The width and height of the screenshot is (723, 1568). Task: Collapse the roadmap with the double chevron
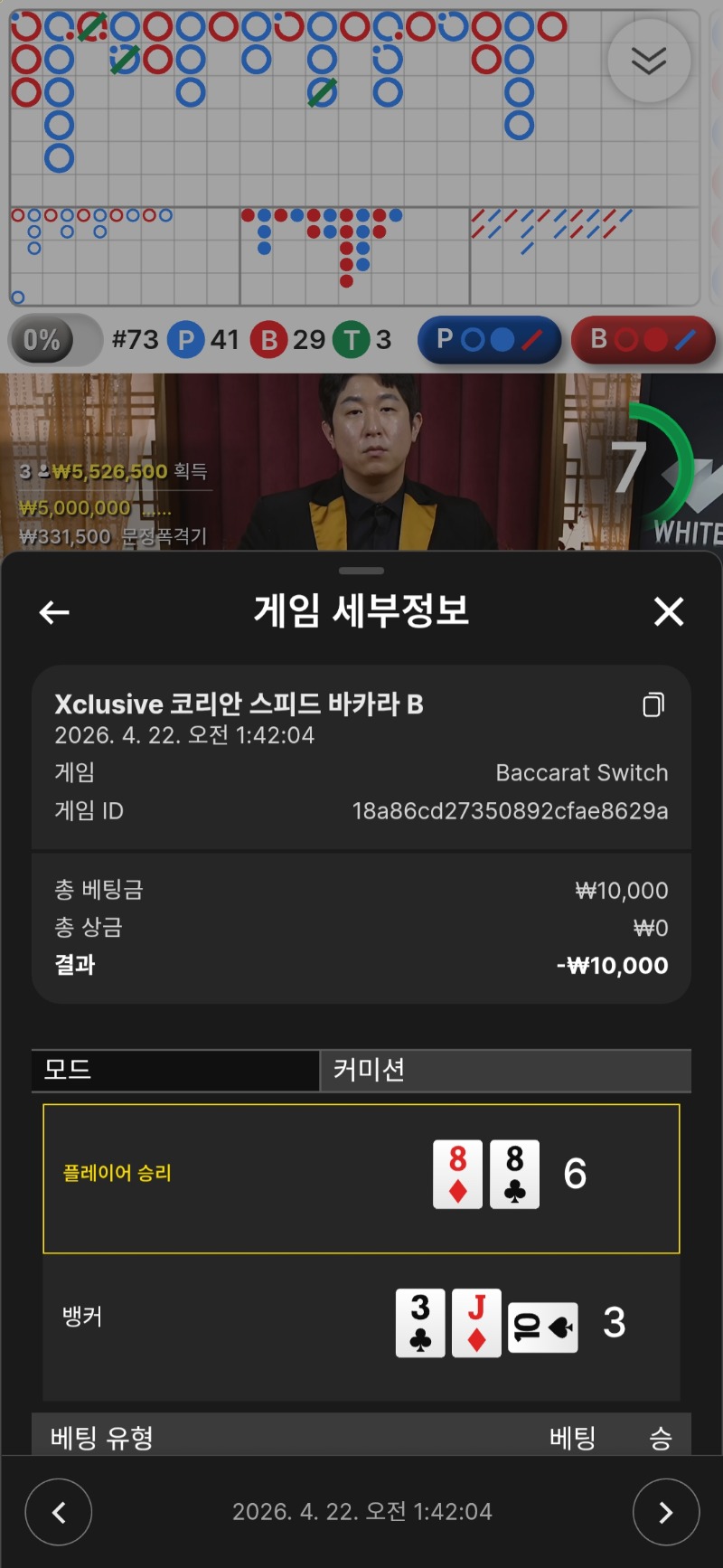649,61
